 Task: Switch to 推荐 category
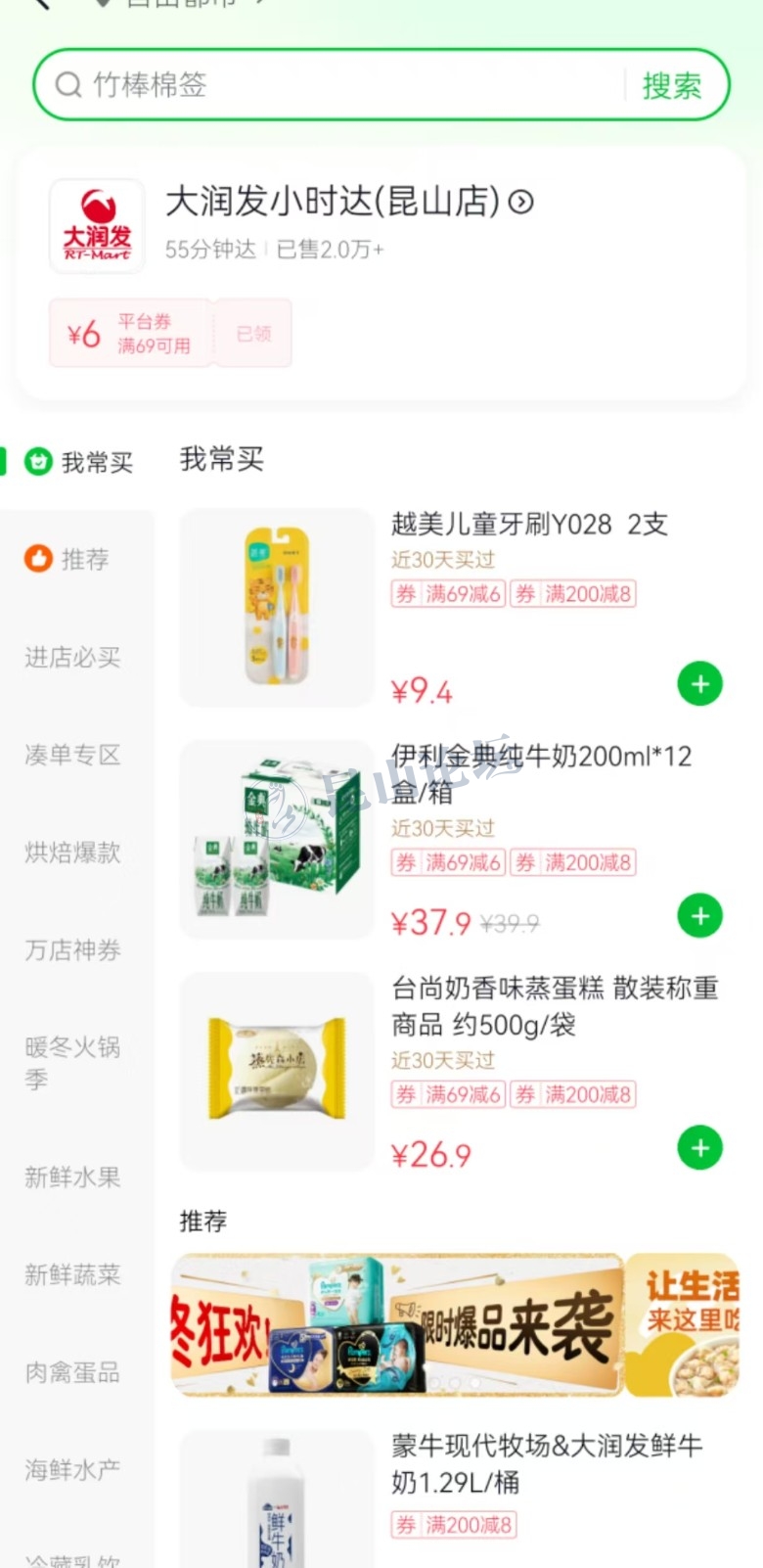[68, 559]
